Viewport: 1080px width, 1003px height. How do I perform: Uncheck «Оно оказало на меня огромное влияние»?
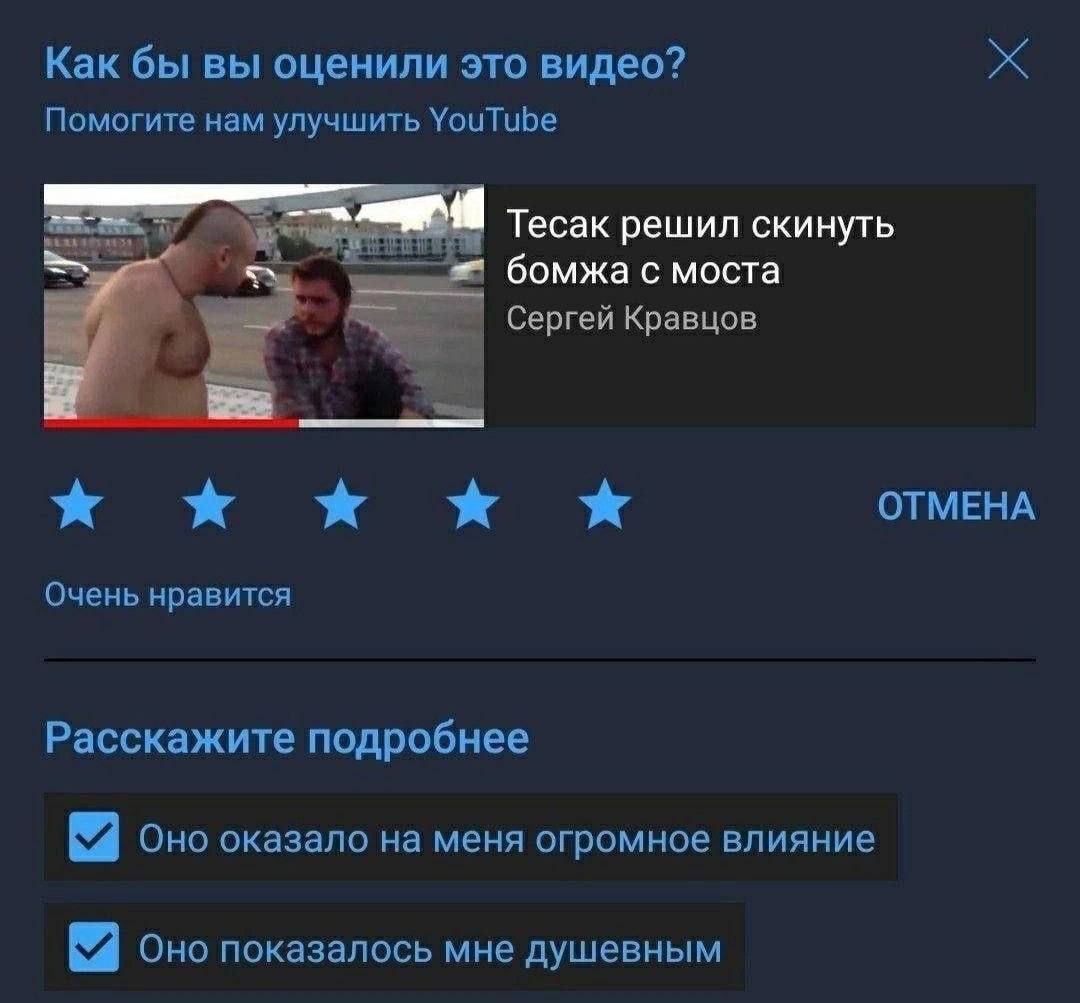93,838
